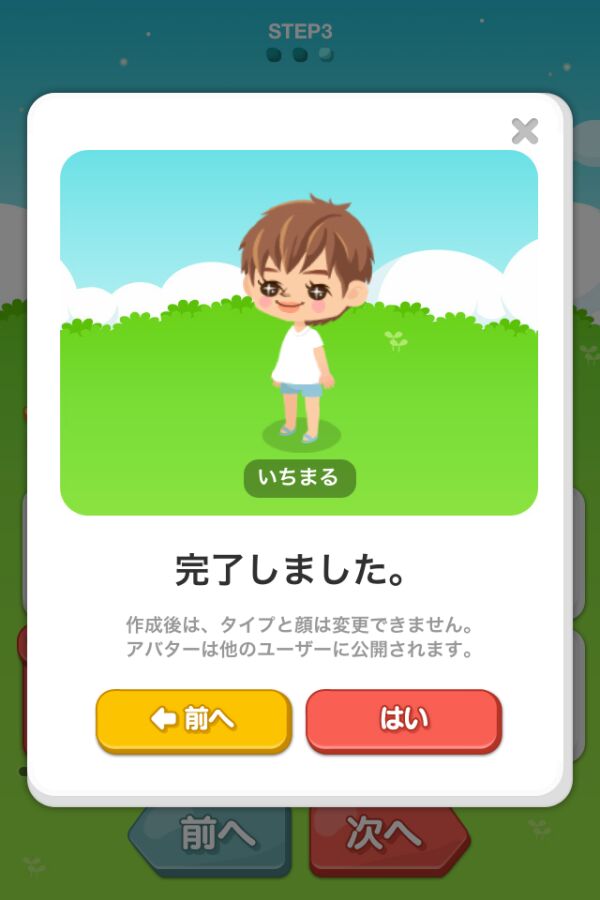Tap the yellow 前へ back button
The height and width of the screenshot is (900, 600).
[x=193, y=720]
